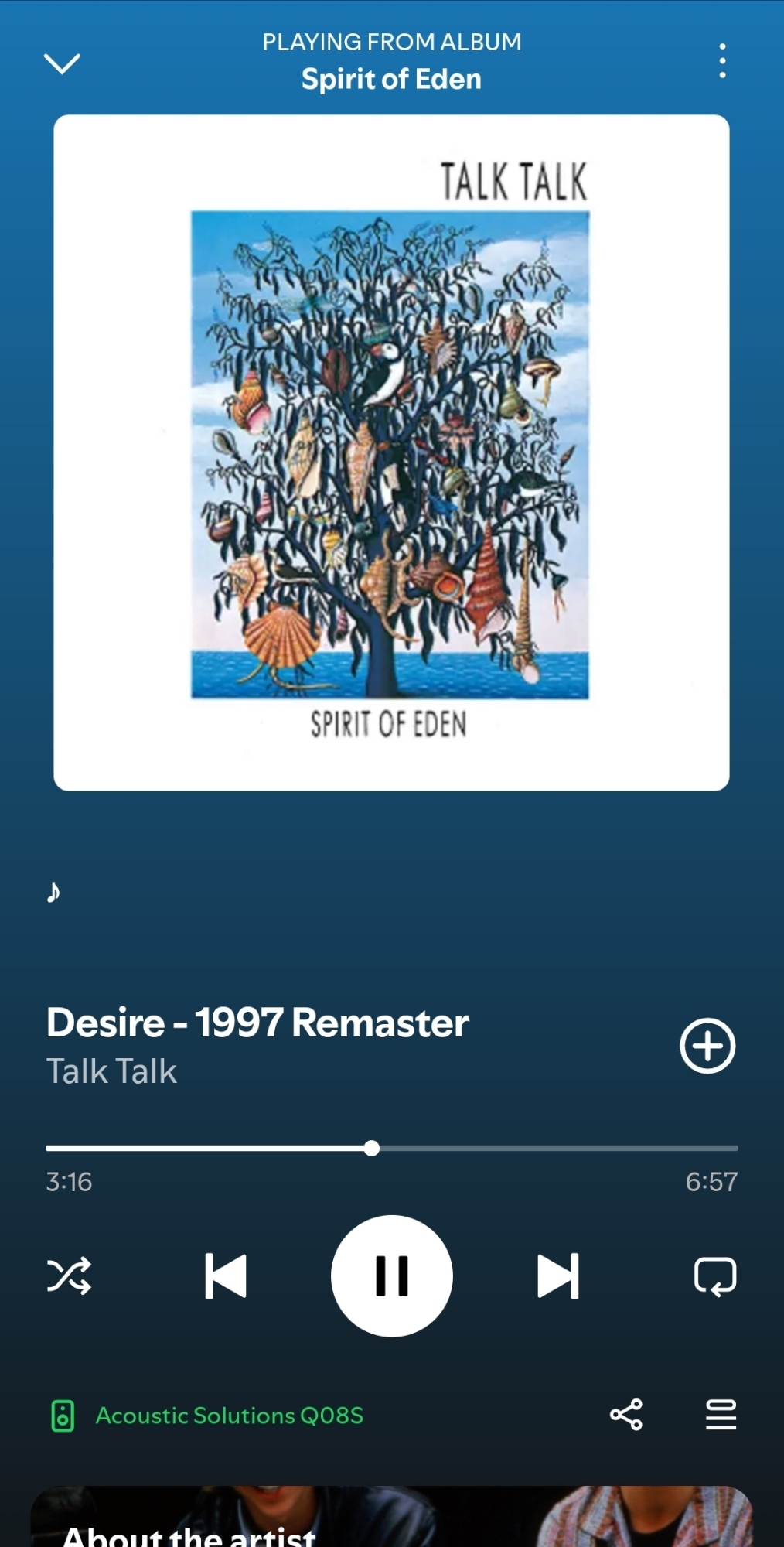The image size is (784, 1547).
Task: Share this song
Action: click(625, 1415)
